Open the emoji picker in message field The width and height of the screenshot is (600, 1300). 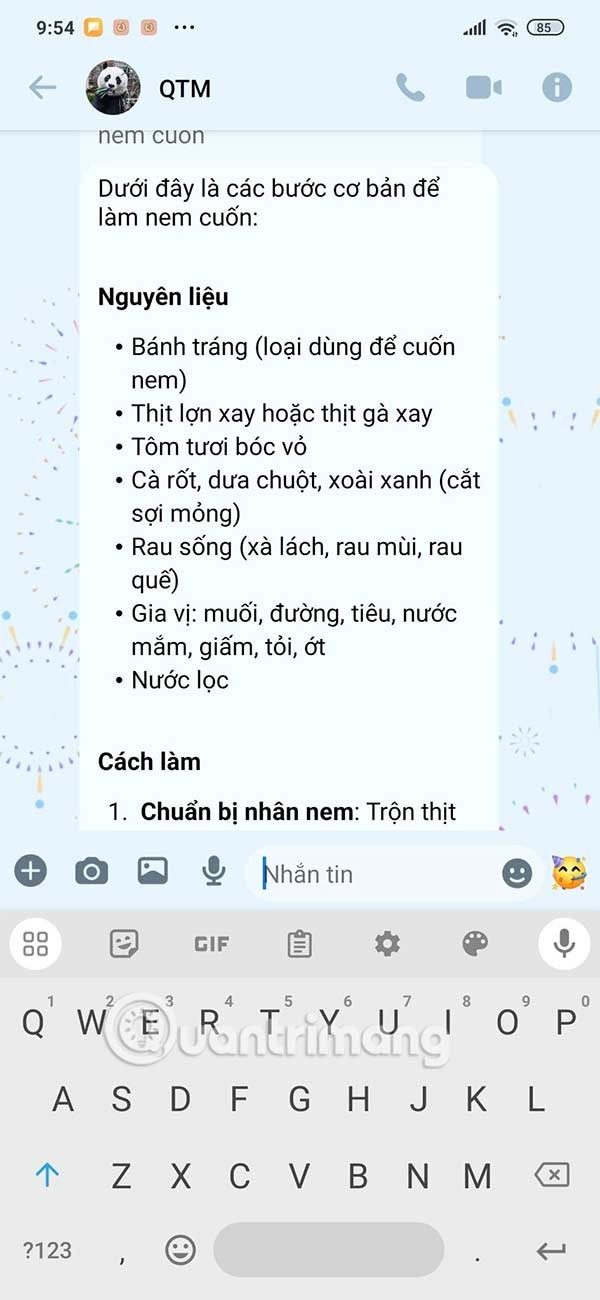coord(516,874)
